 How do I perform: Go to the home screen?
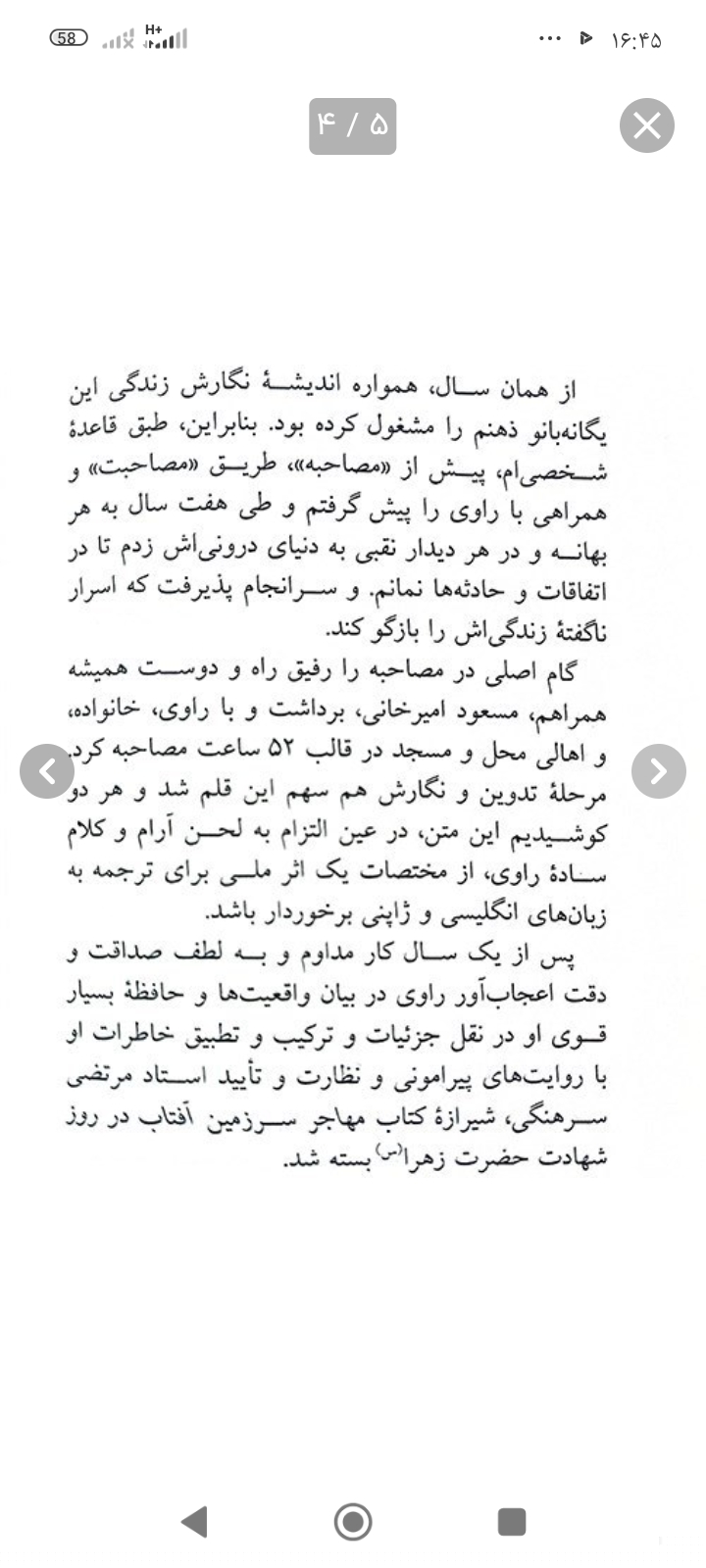pos(353,1521)
